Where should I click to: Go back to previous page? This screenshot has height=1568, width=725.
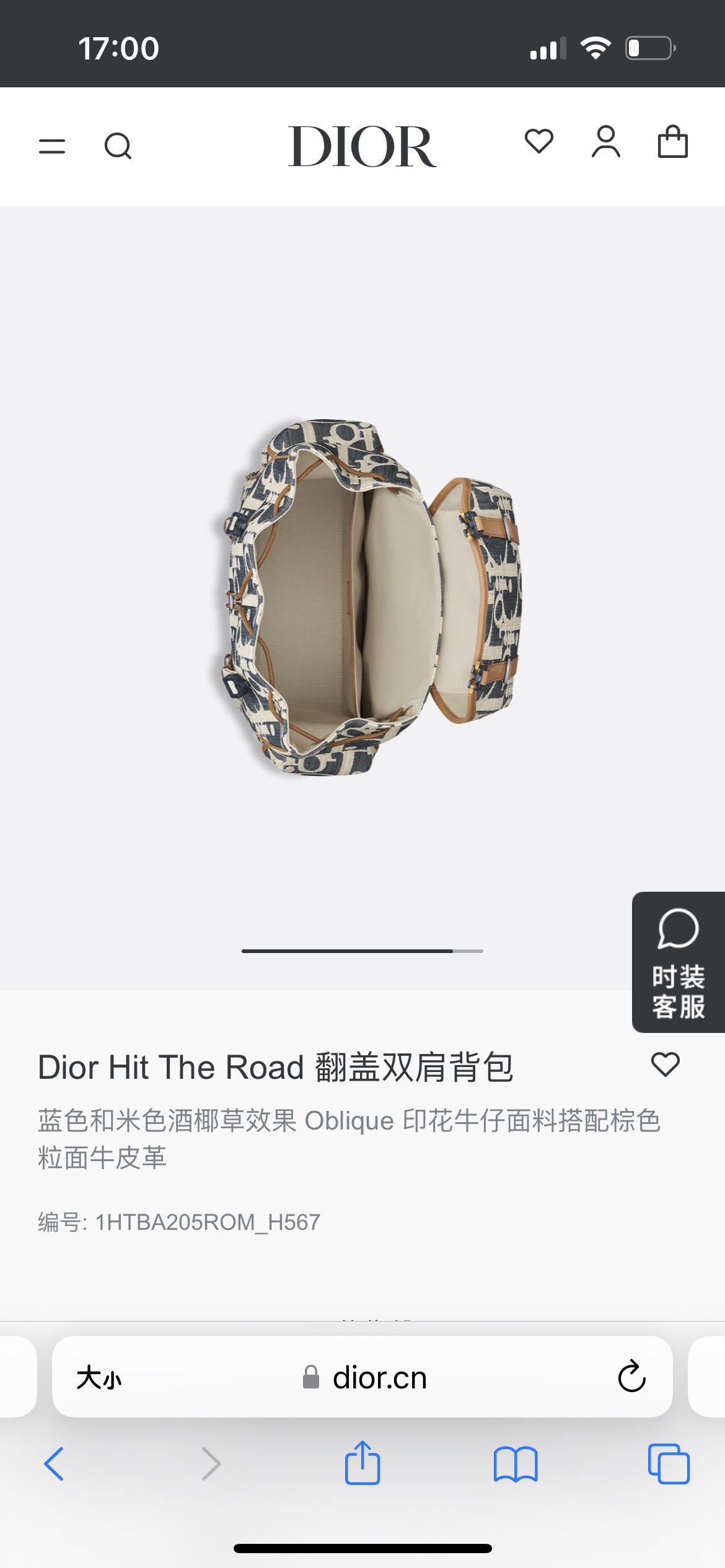pos(54,1464)
